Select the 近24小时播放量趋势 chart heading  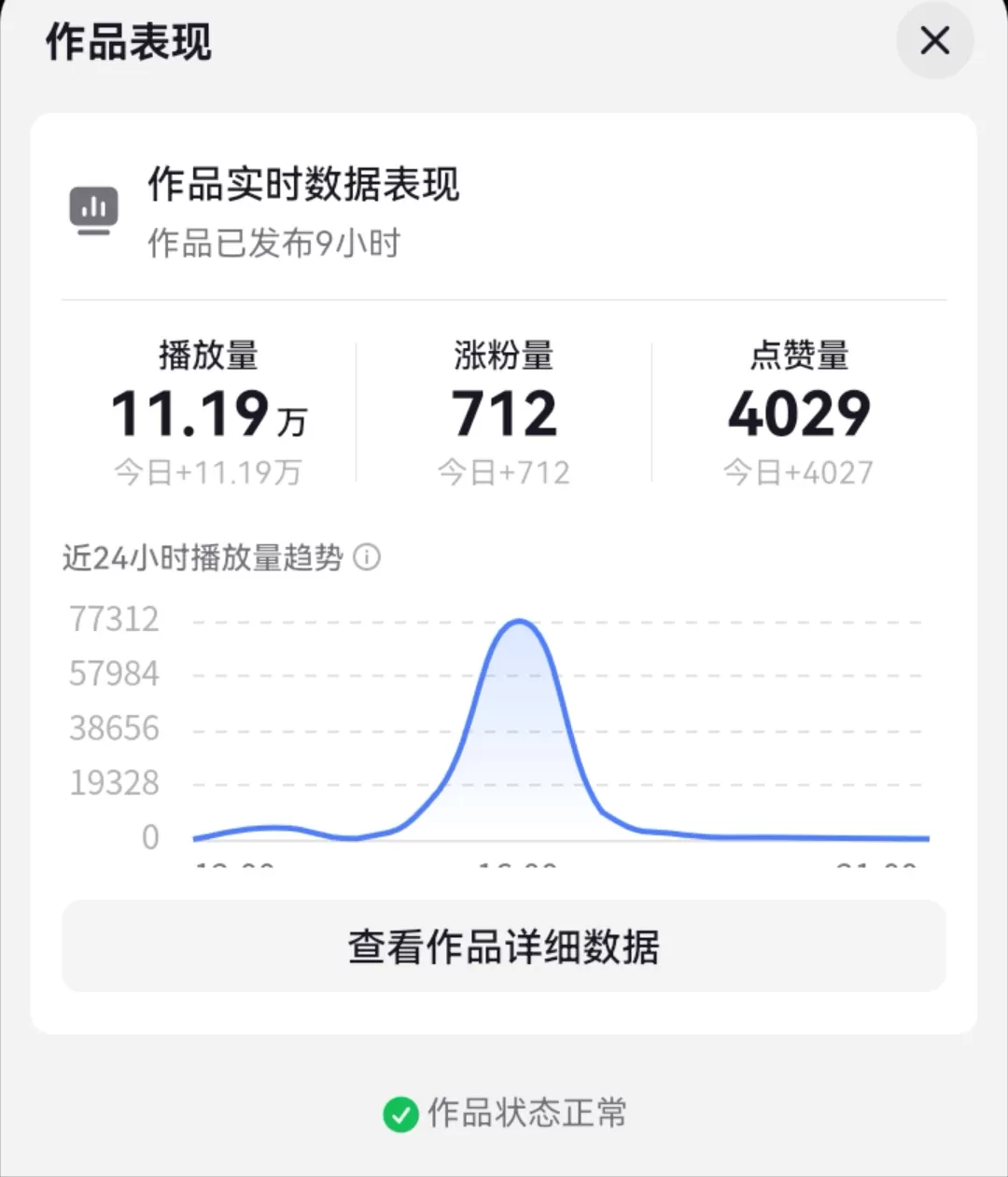tap(201, 557)
